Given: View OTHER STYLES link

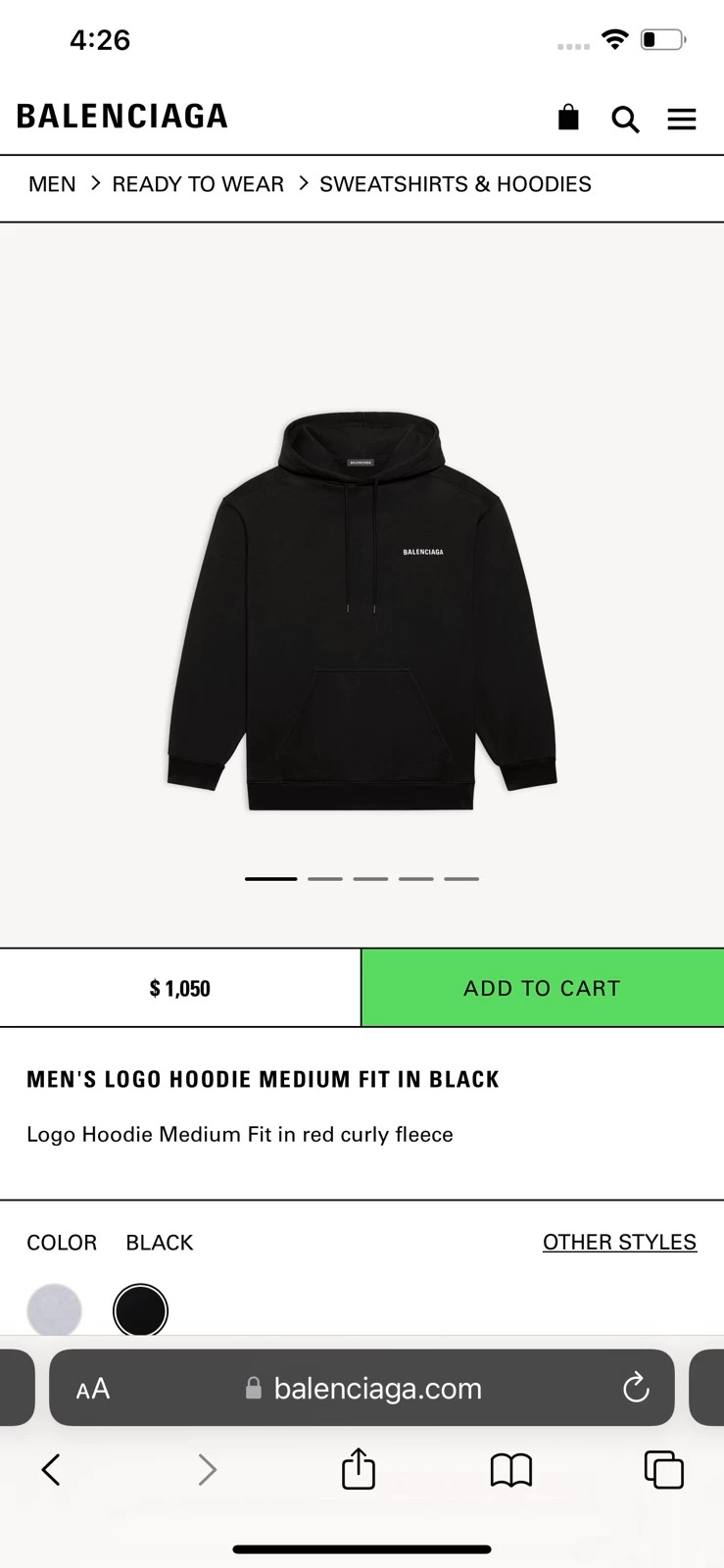Looking at the screenshot, I should click(619, 1242).
